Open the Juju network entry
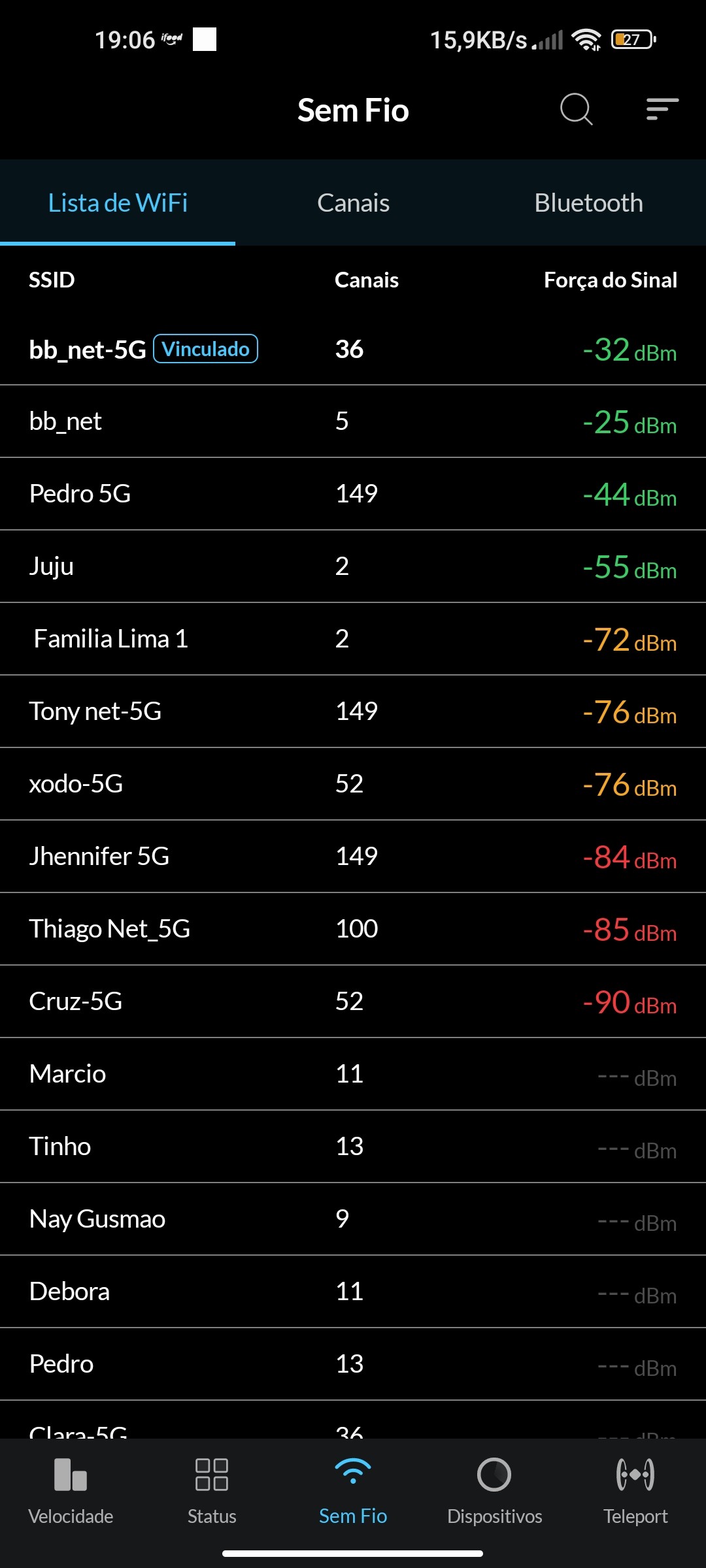This screenshot has height=1568, width=706. 353,566
